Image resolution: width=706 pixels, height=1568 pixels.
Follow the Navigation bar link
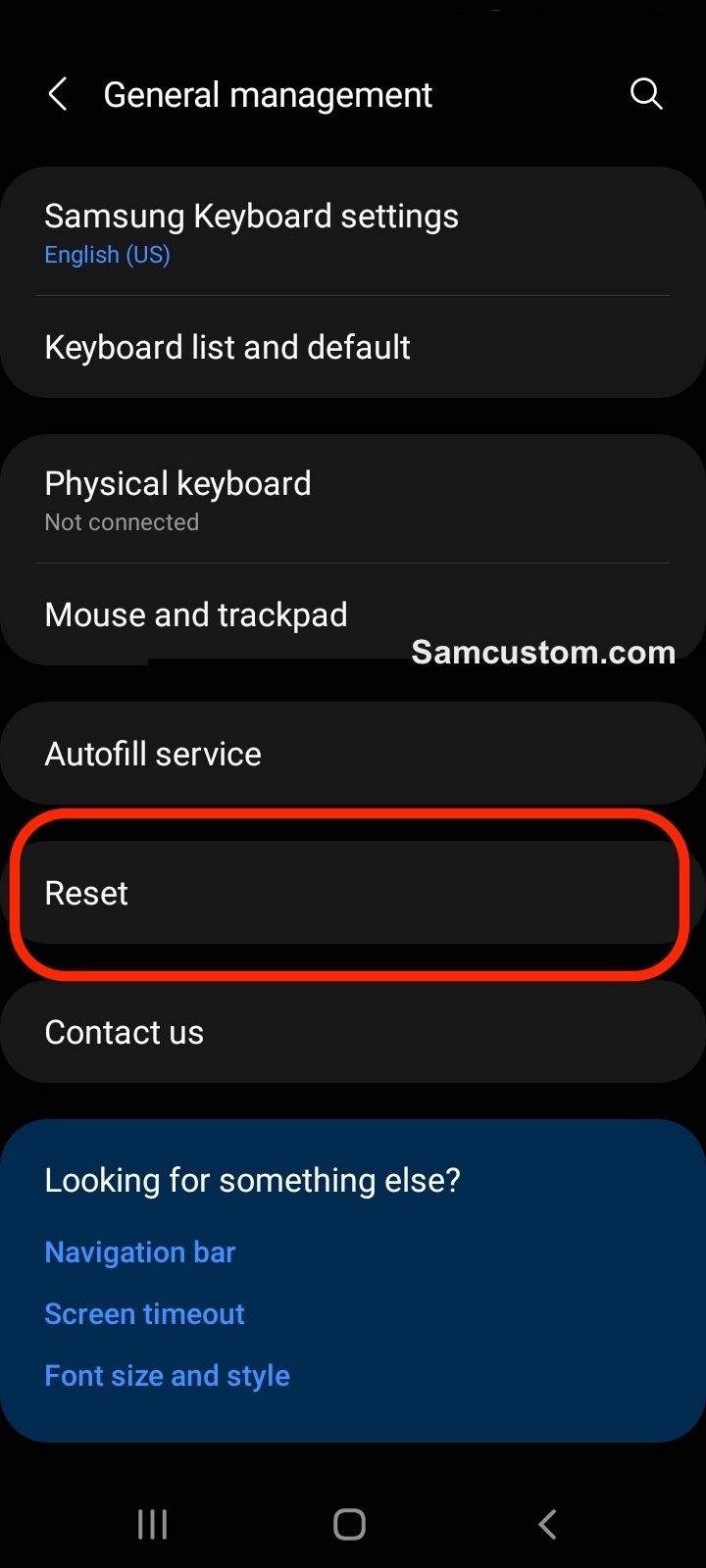pyautogui.click(x=140, y=1252)
